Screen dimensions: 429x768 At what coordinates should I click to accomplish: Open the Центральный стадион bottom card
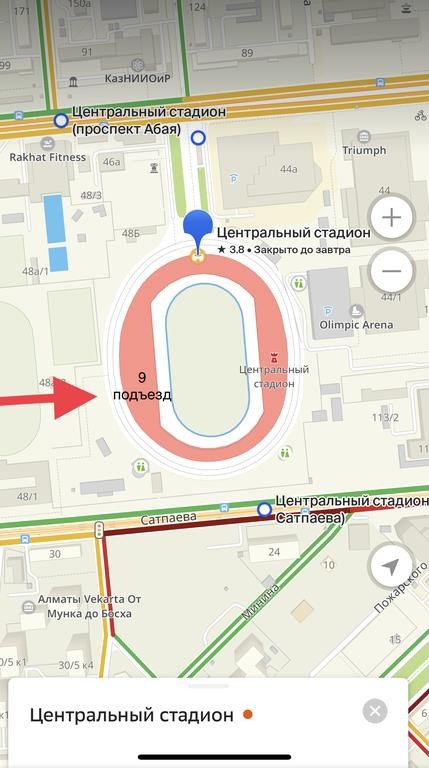click(x=208, y=720)
